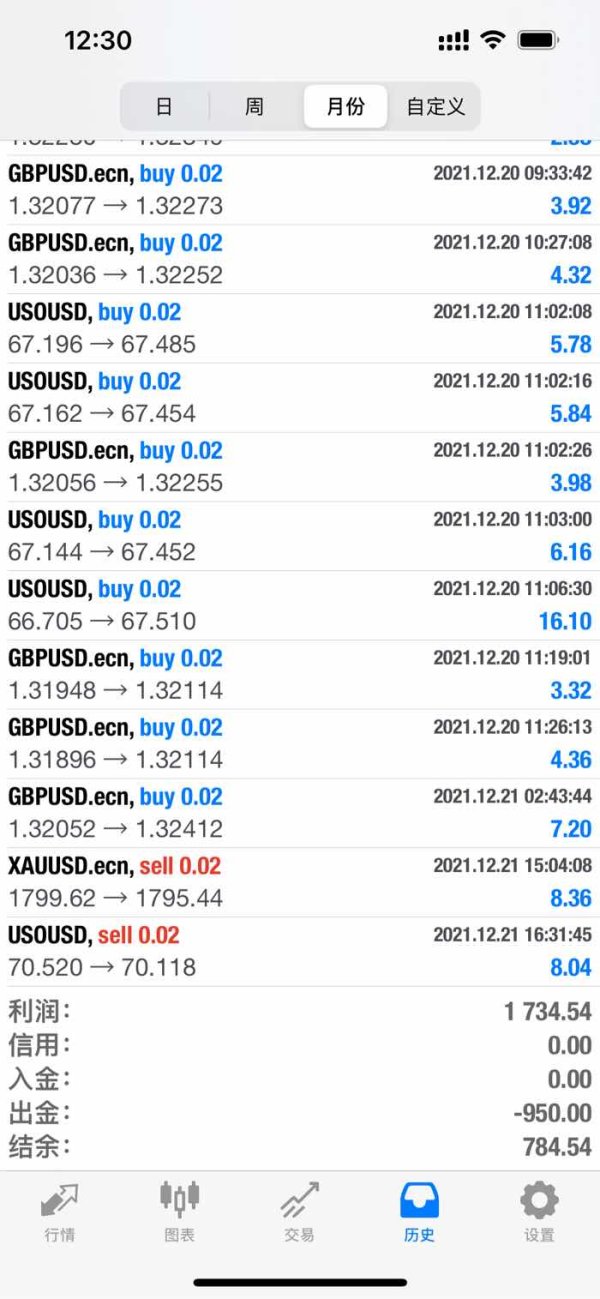600x1299 pixels.
Task: Open the 行情 quotes tab
Action: 60,1210
